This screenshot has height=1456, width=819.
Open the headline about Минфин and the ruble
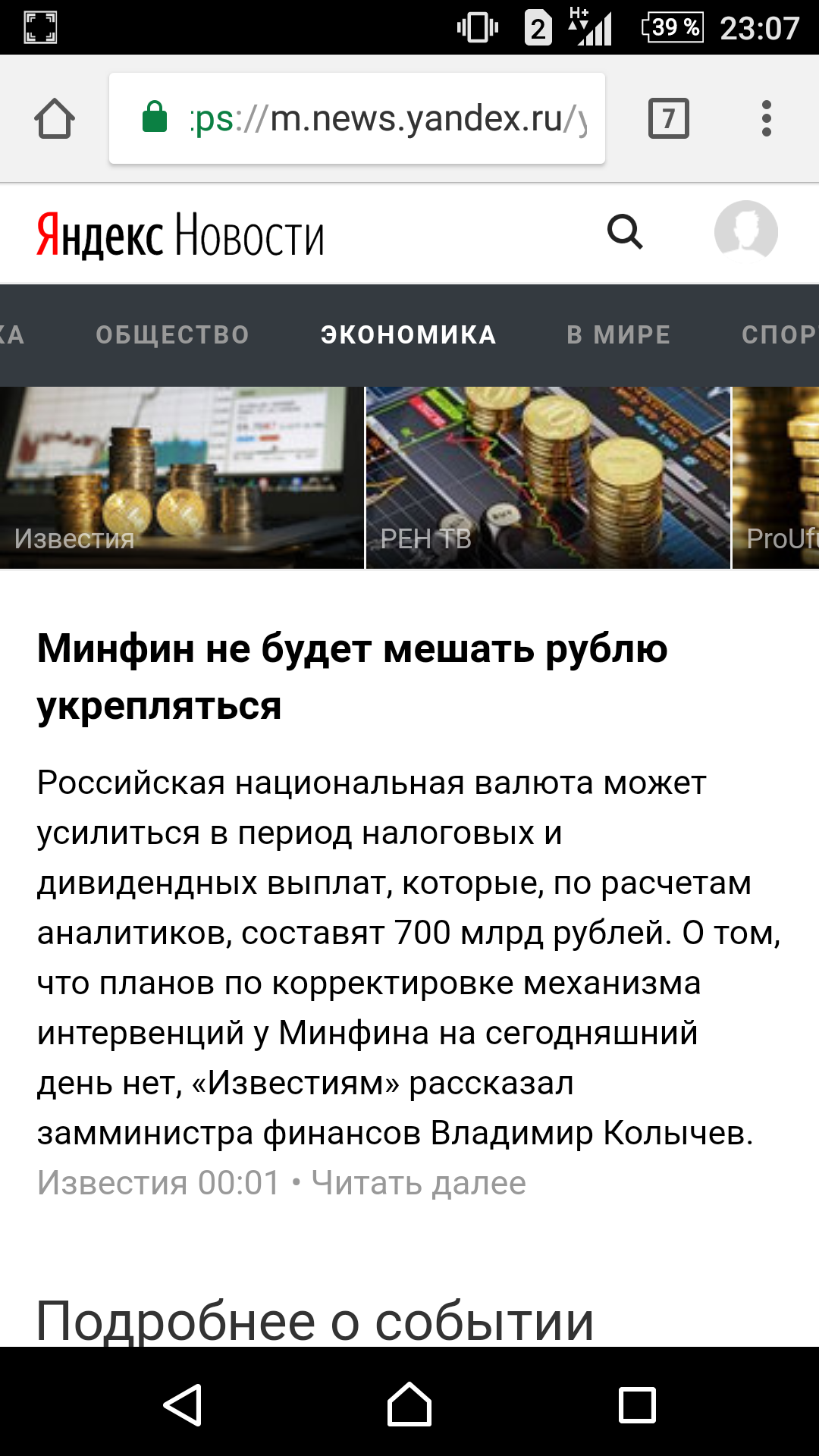tap(352, 676)
